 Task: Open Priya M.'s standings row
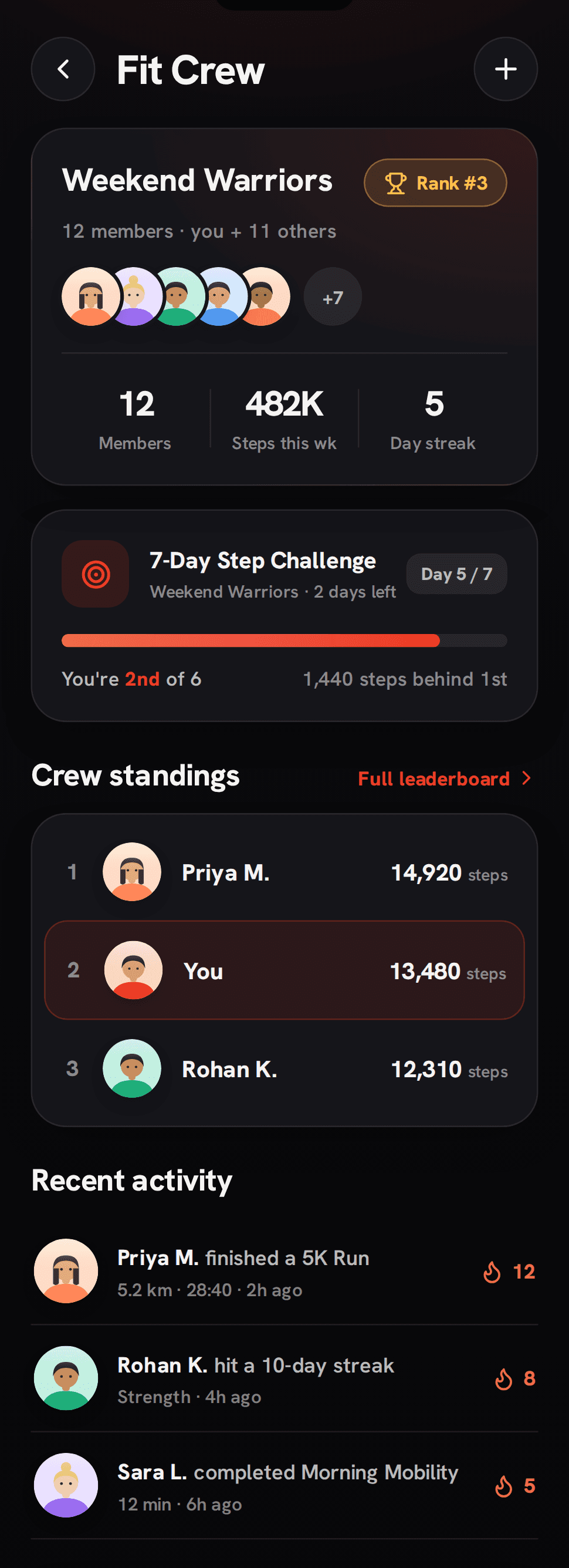pyautogui.click(x=284, y=872)
